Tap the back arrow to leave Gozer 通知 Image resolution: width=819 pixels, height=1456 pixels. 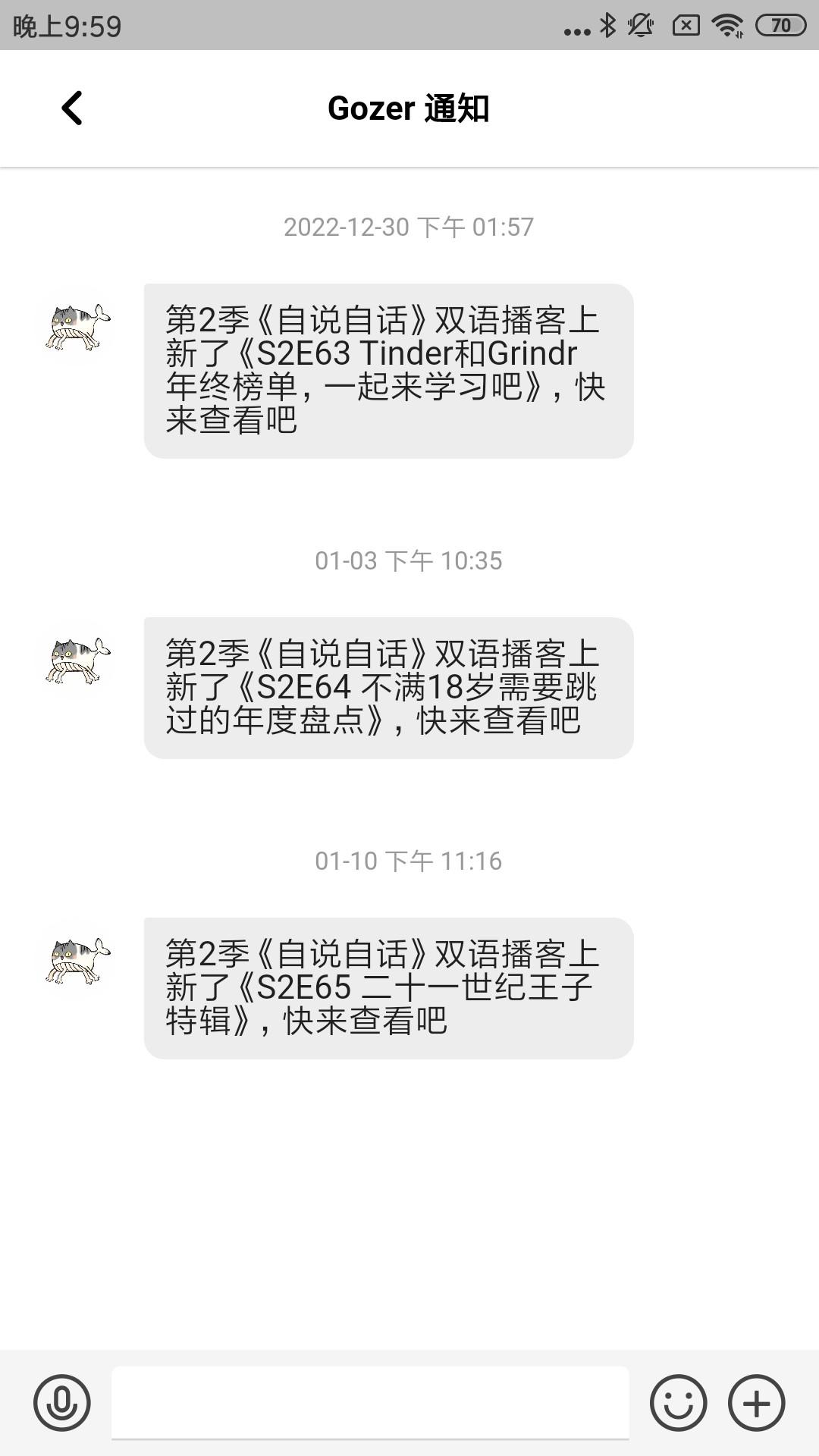click(x=72, y=108)
